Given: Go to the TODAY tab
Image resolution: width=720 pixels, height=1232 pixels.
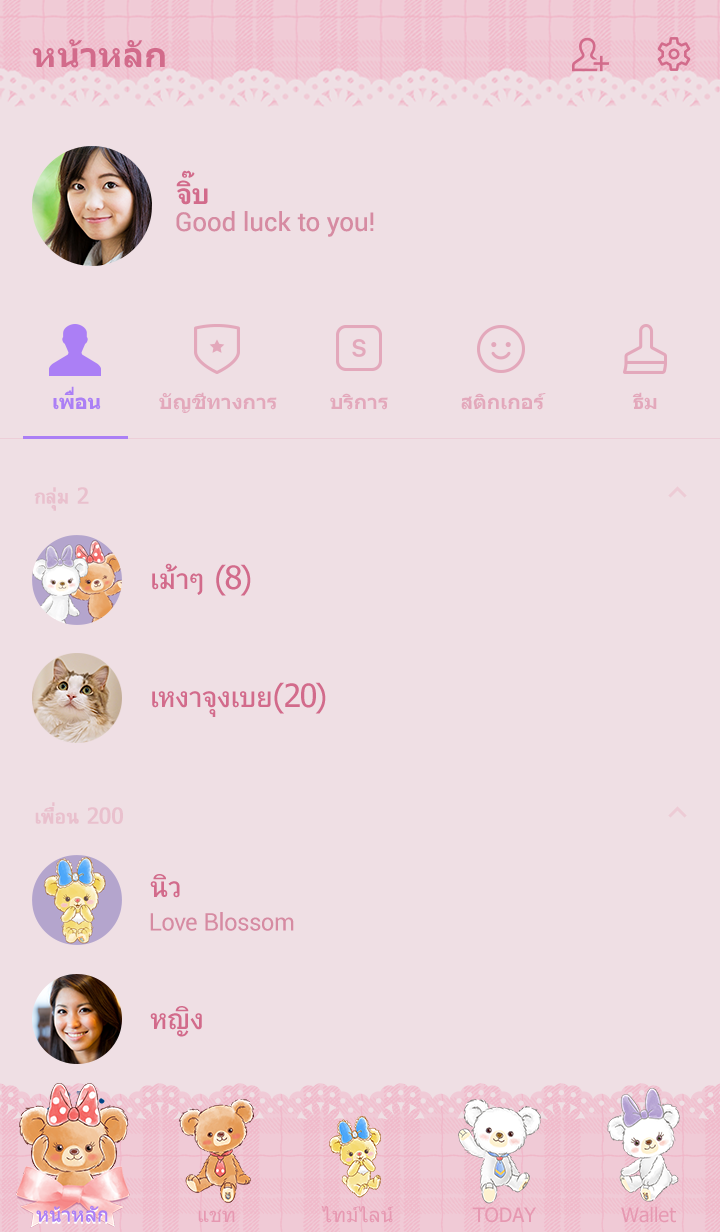Looking at the screenshot, I should coord(503,1160).
